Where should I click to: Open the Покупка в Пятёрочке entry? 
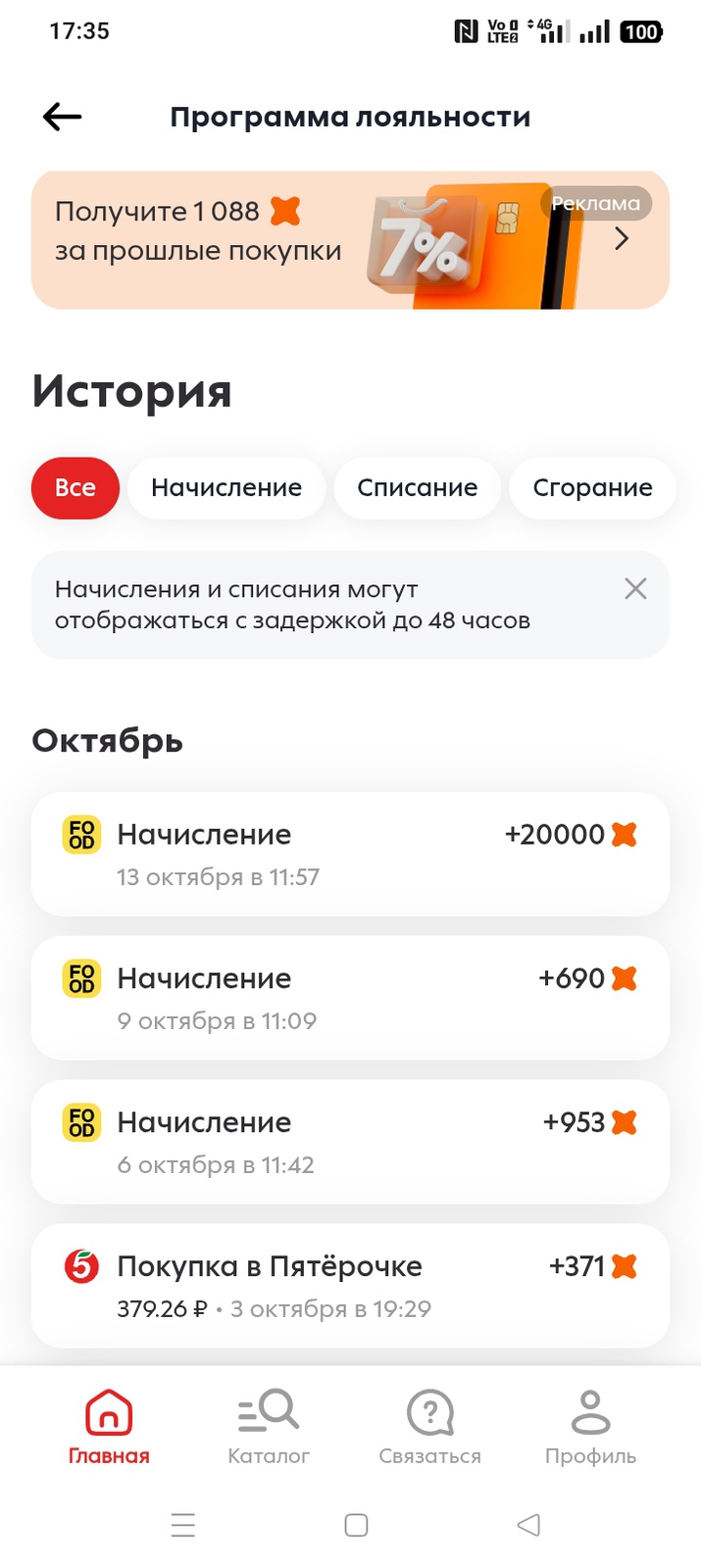click(350, 1286)
